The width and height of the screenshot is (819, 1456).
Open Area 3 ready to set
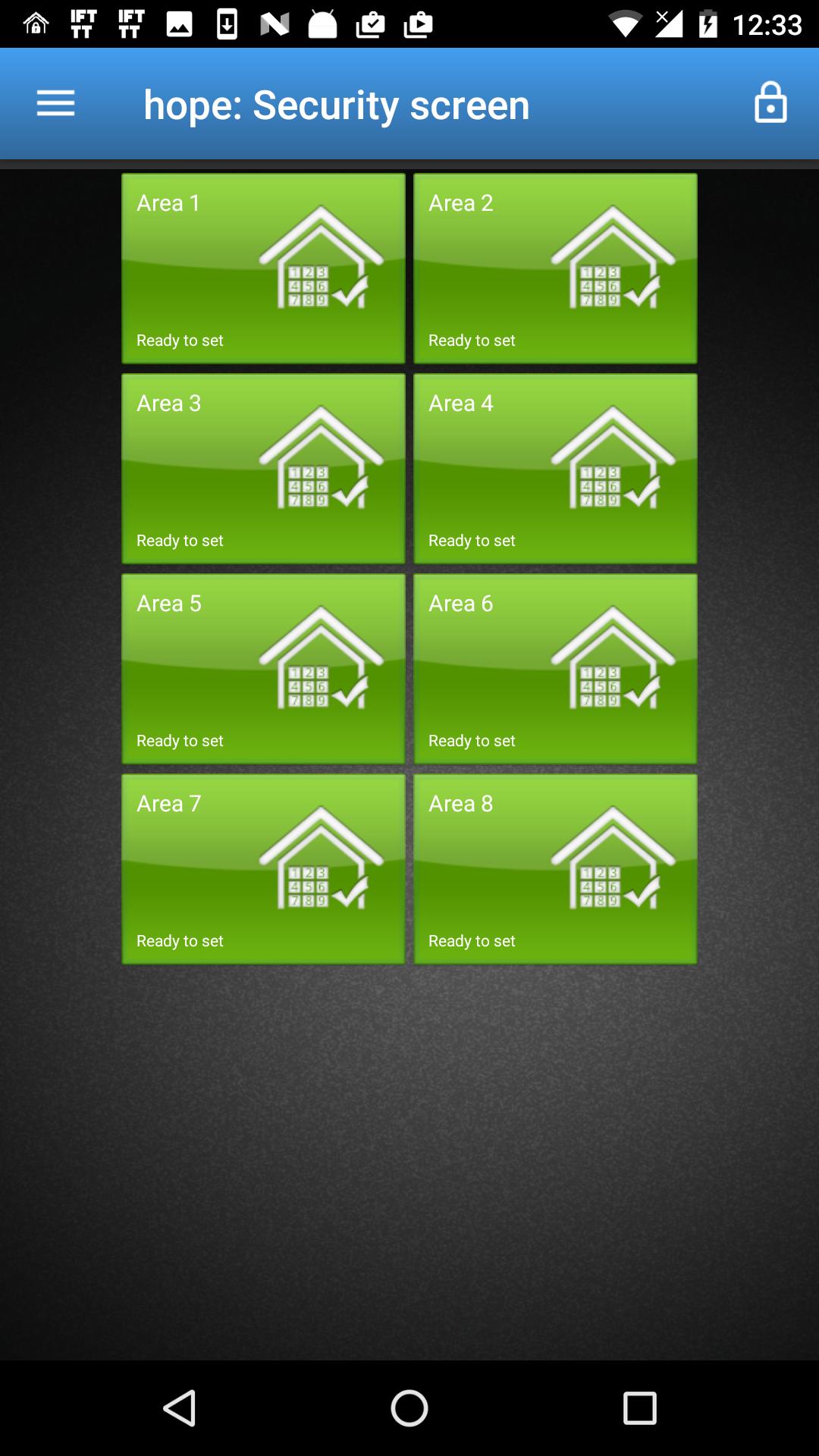(x=263, y=469)
